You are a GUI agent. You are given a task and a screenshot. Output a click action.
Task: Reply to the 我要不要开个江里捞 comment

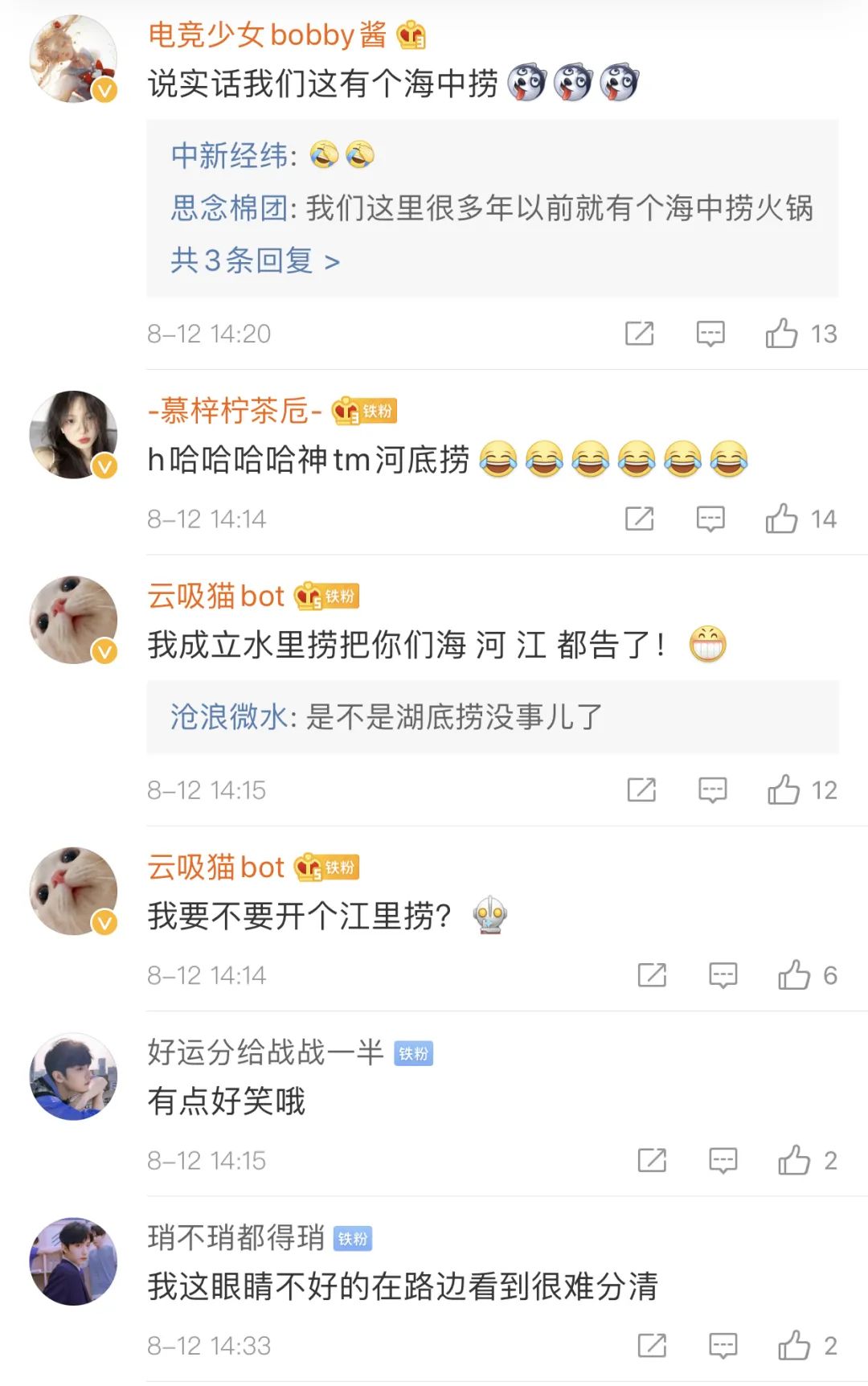723,975
